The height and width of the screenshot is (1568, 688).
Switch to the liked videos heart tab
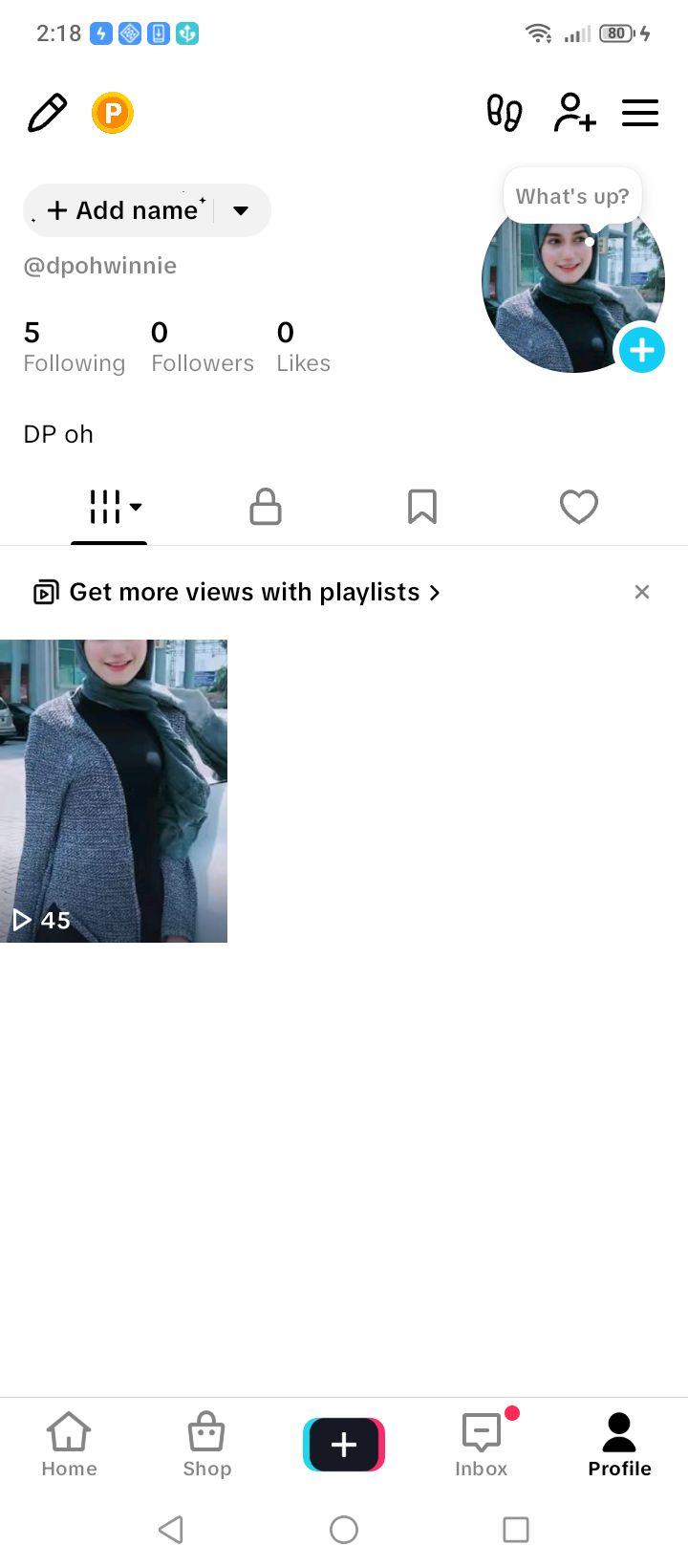tap(579, 507)
